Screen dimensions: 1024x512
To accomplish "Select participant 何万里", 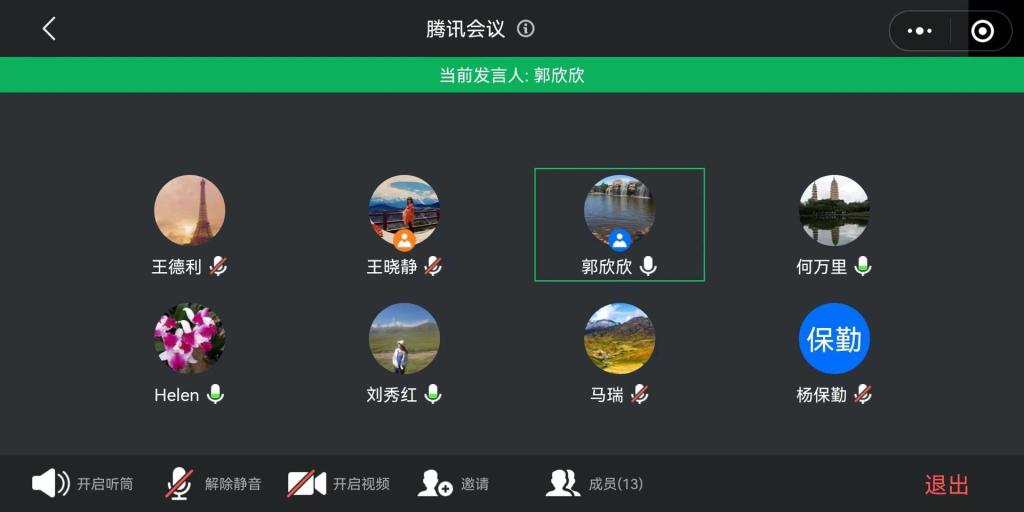I will pos(834,211).
